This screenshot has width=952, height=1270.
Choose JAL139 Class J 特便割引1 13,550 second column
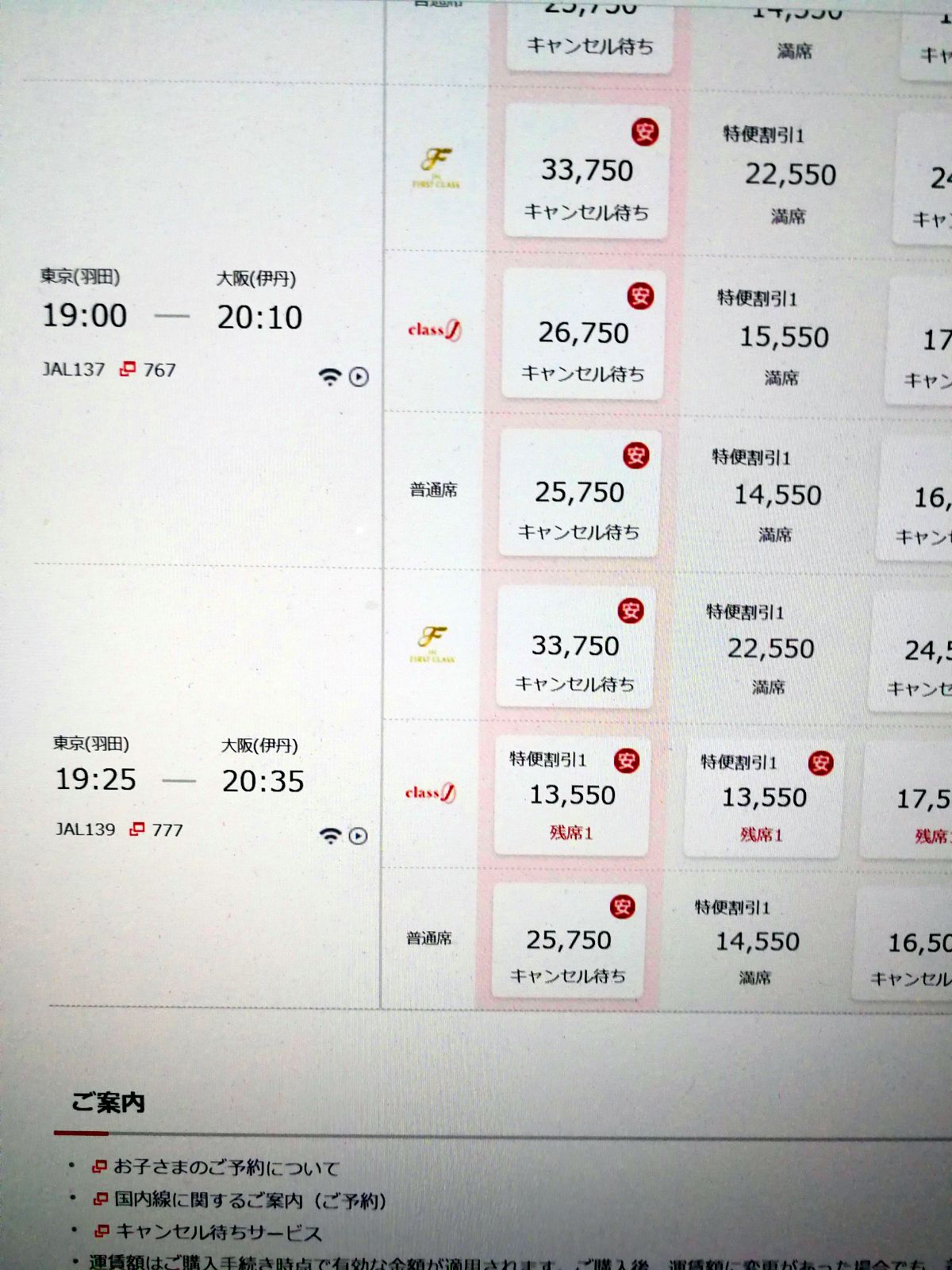tap(763, 799)
